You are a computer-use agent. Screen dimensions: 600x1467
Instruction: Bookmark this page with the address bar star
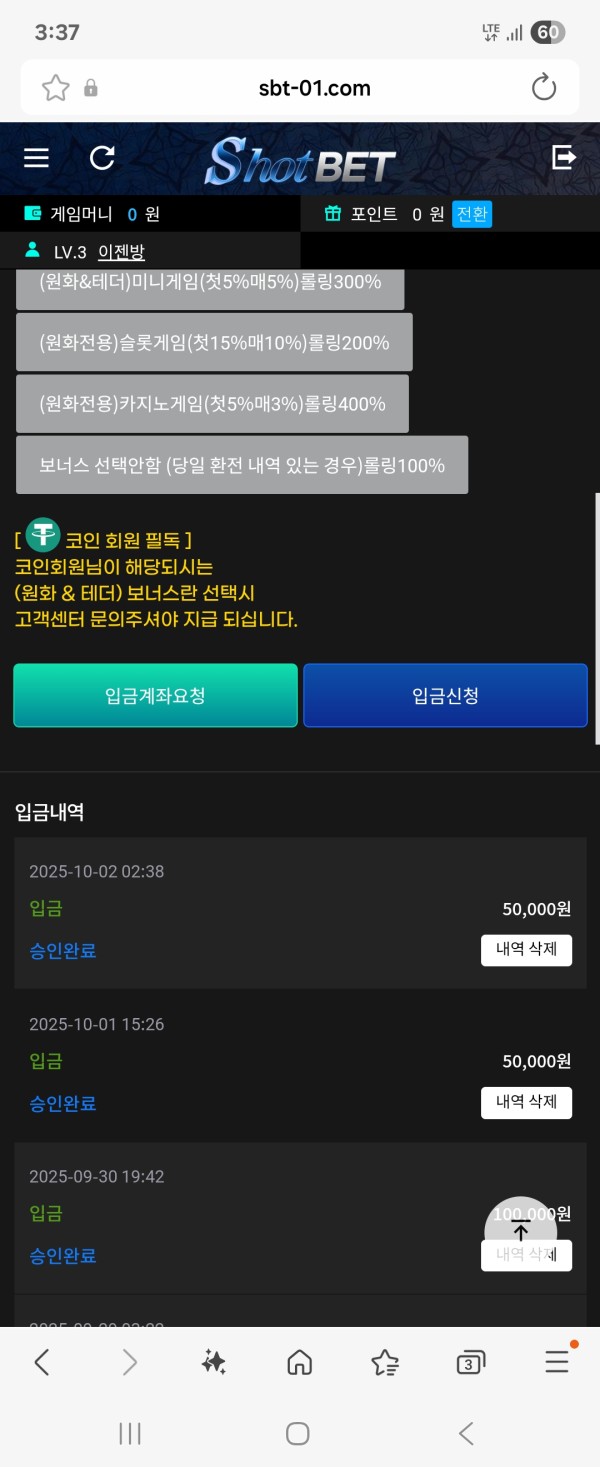[54, 88]
